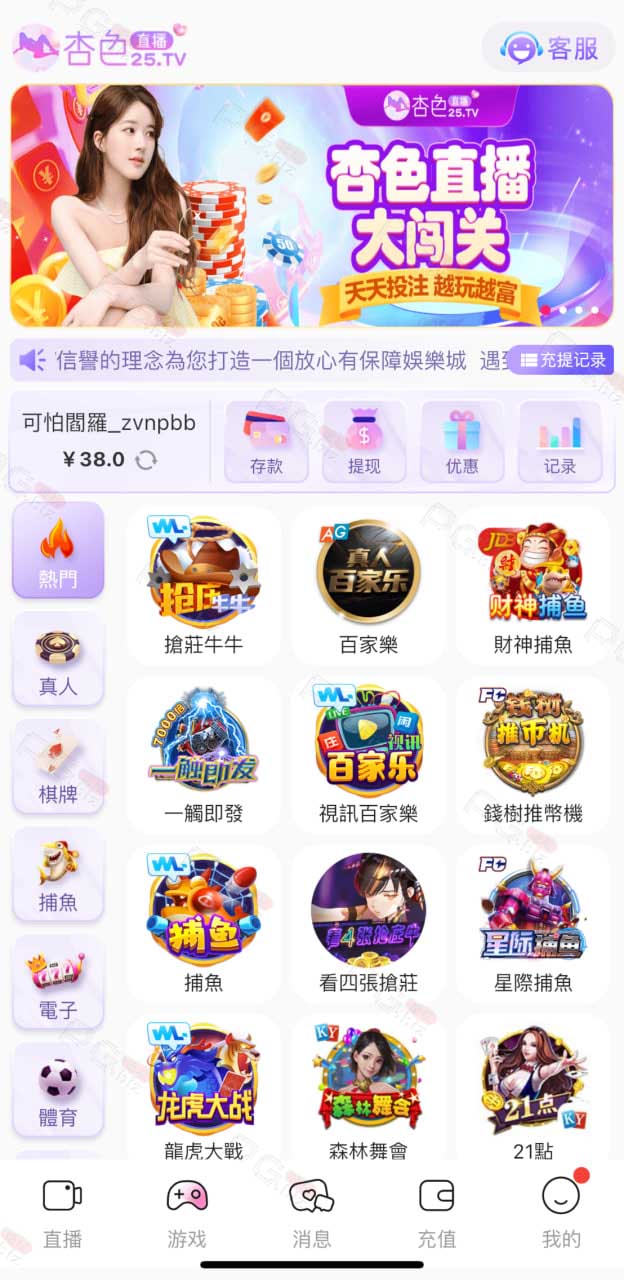Select the 體育 category
The width and height of the screenshot is (624, 1280).
click(x=58, y=1090)
